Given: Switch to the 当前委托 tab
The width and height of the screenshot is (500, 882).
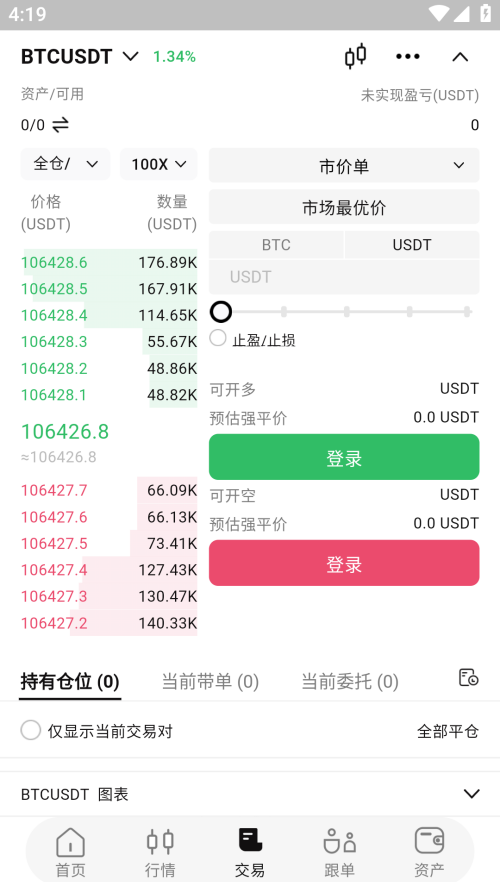Looking at the screenshot, I should (x=350, y=681).
